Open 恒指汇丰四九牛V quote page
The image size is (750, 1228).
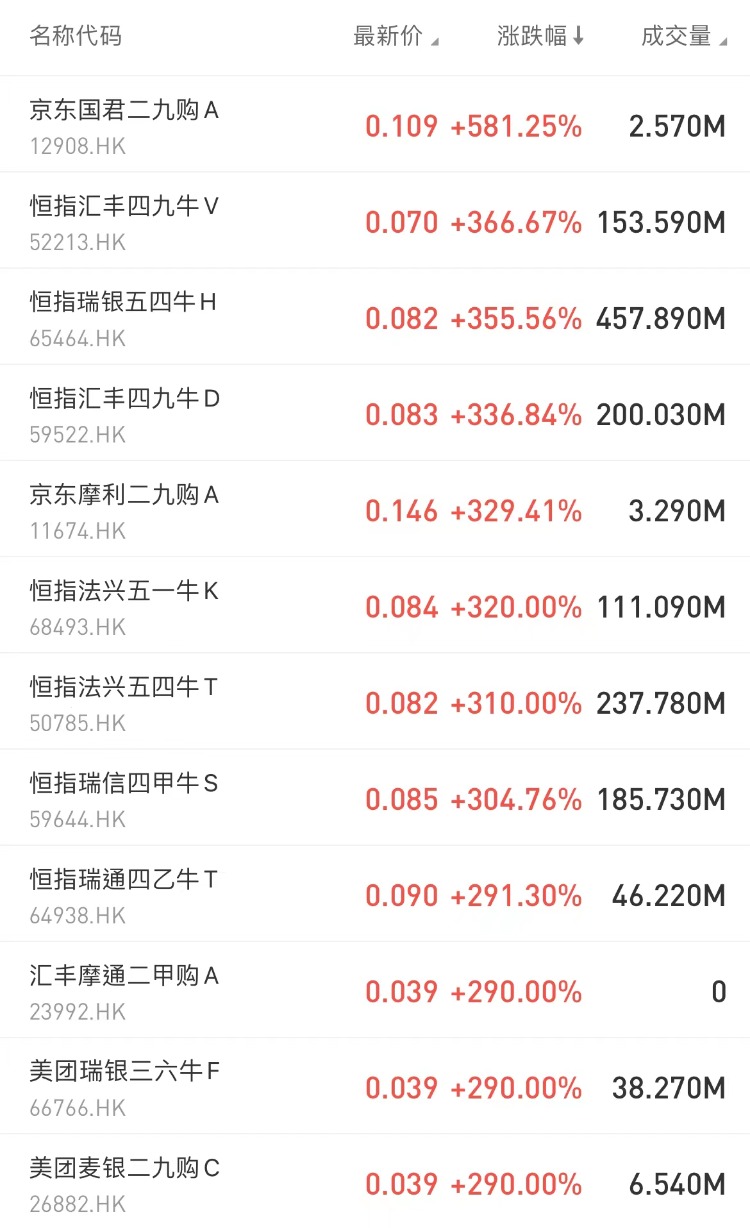pos(125,207)
